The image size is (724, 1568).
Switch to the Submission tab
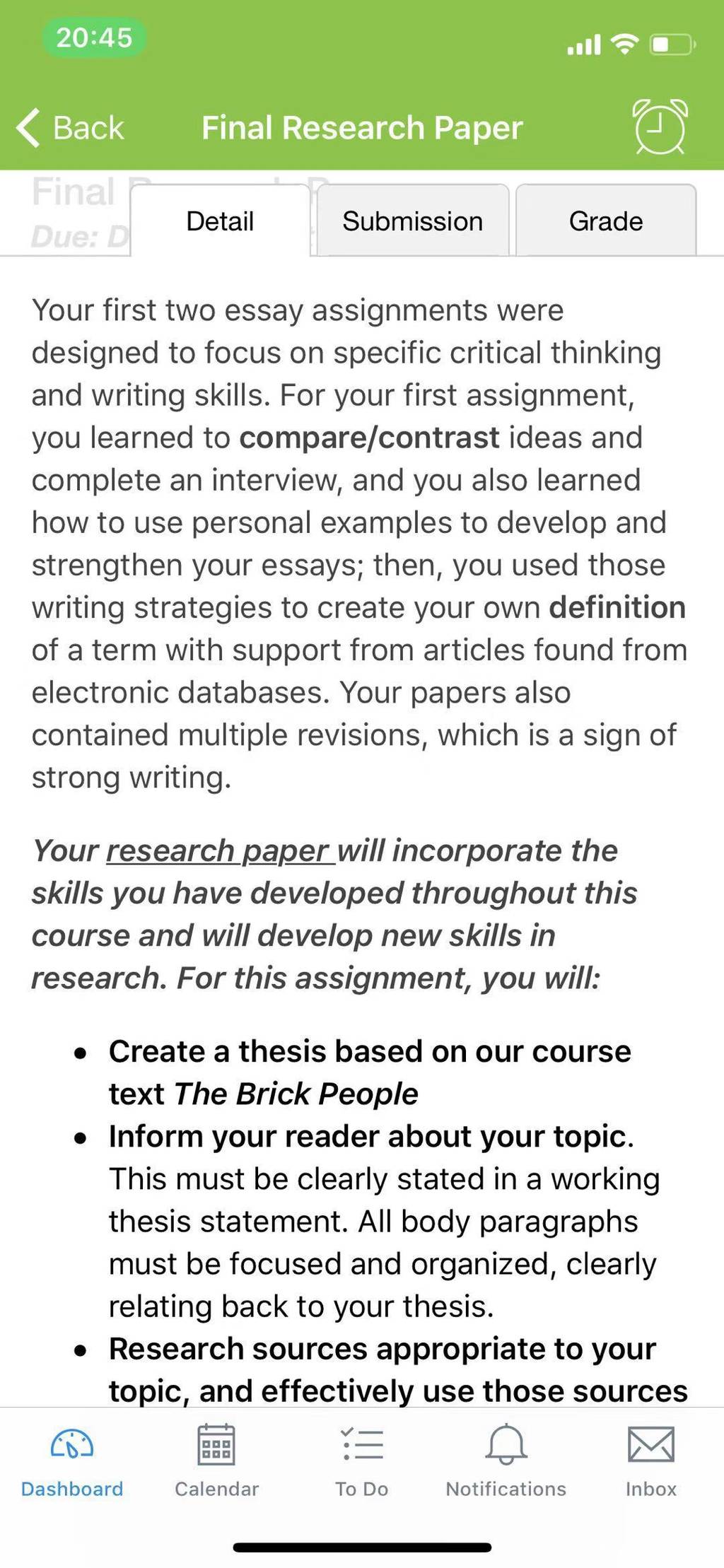click(413, 221)
